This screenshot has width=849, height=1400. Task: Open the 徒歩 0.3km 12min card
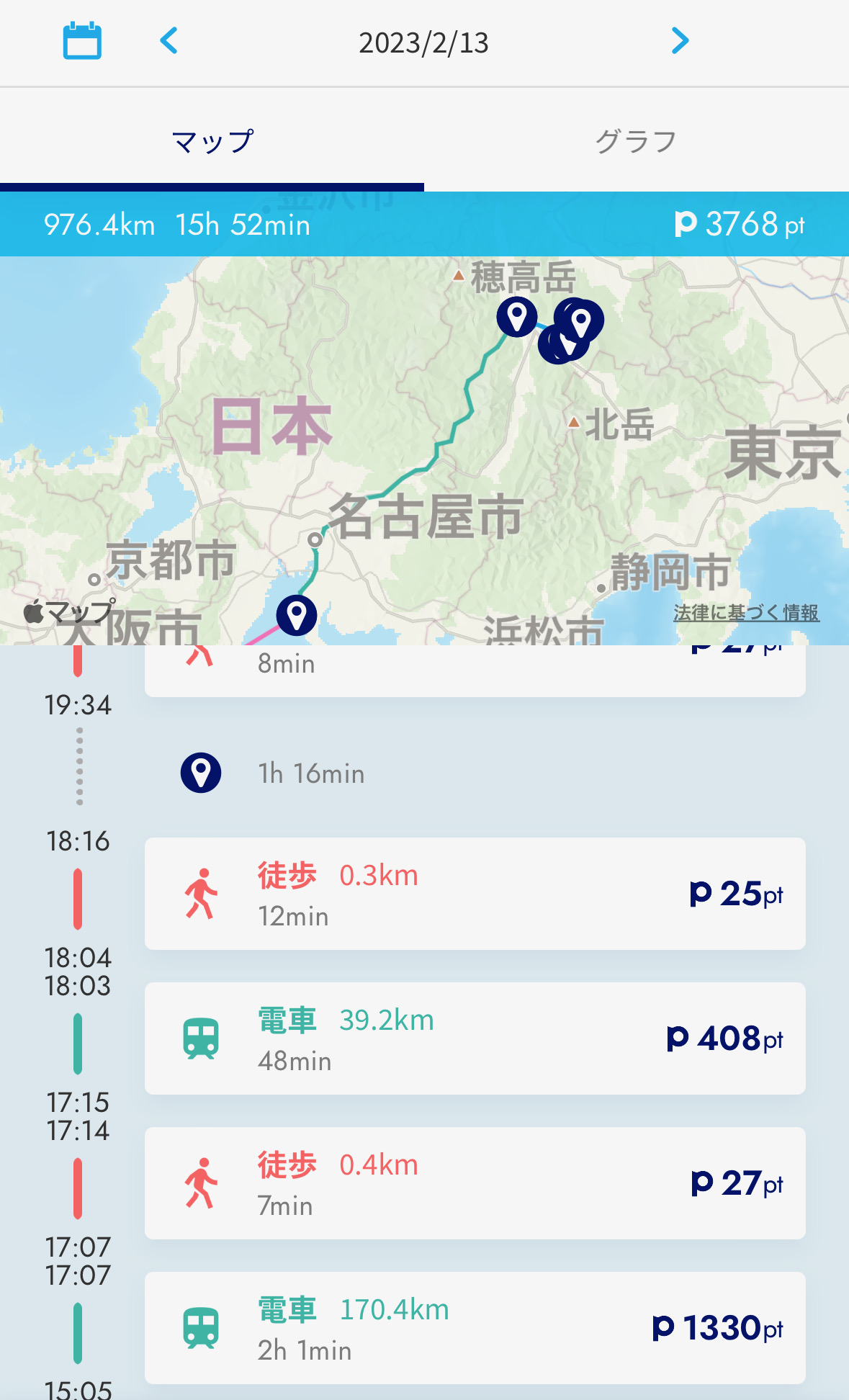475,894
